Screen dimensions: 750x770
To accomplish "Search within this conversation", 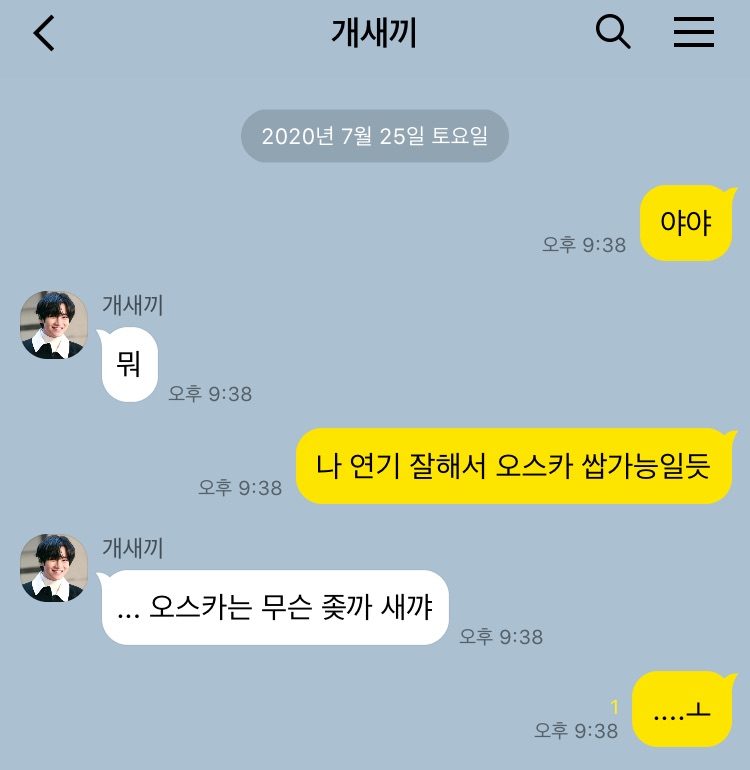I will pos(613,33).
